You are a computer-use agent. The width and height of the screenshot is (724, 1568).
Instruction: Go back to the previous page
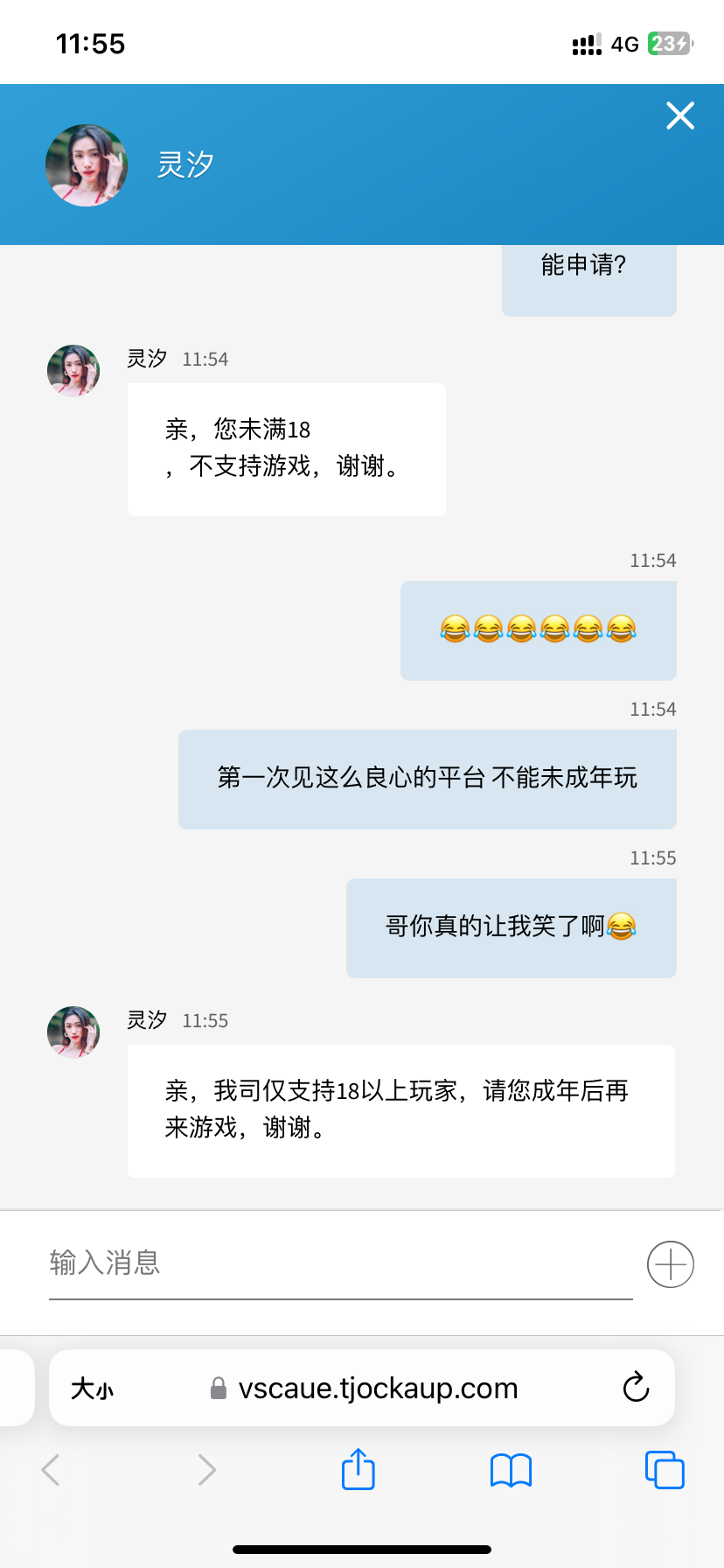coord(51,1470)
